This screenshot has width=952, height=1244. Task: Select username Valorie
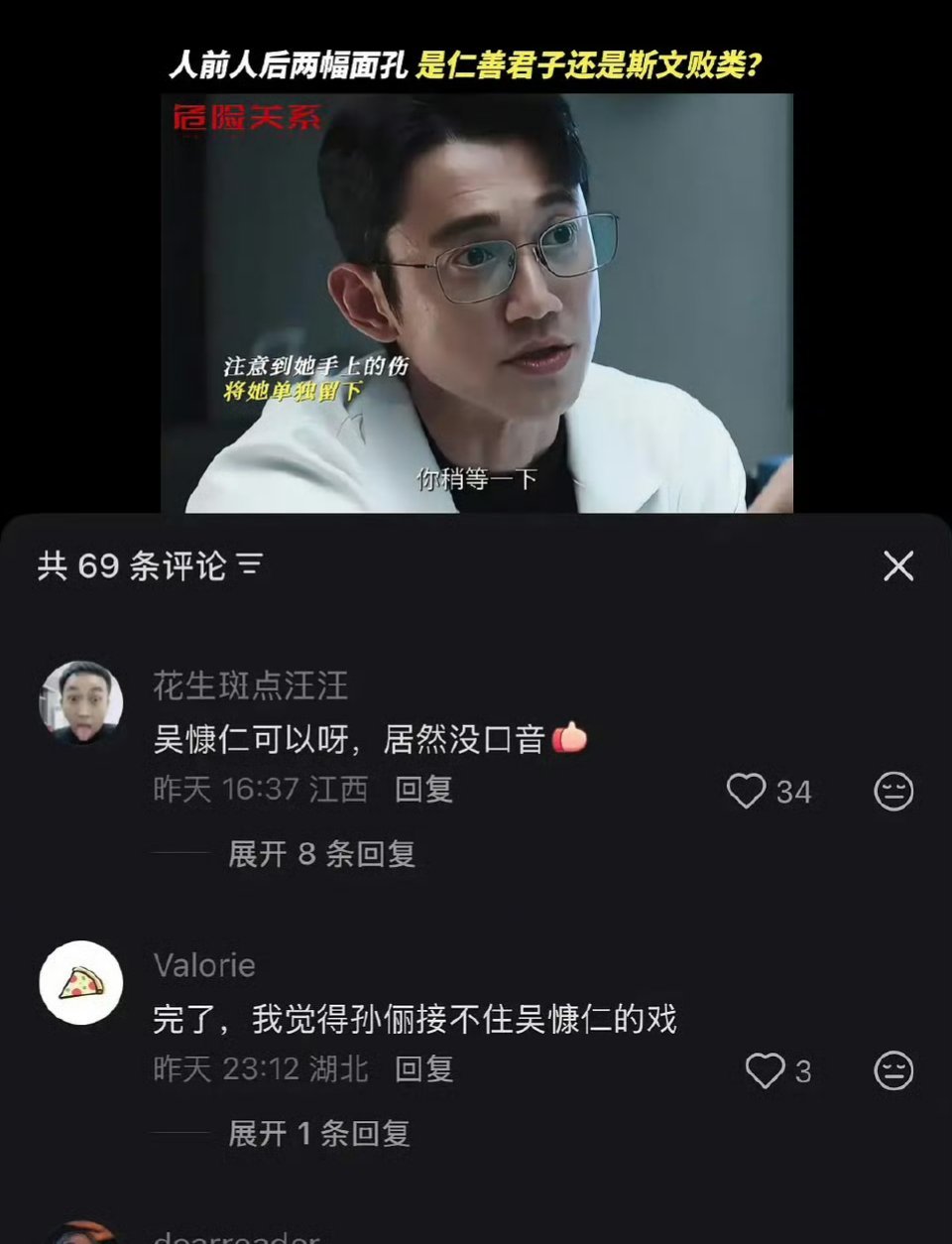click(x=204, y=965)
